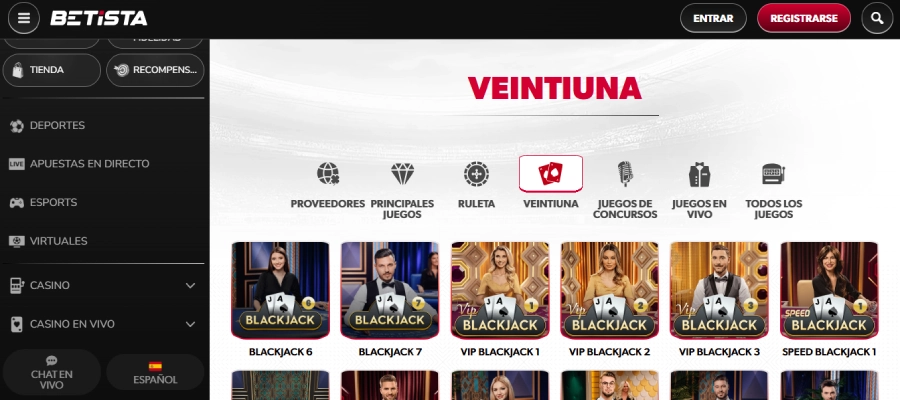Open the TIENDA shop button
The height and width of the screenshot is (400, 900).
[52, 70]
